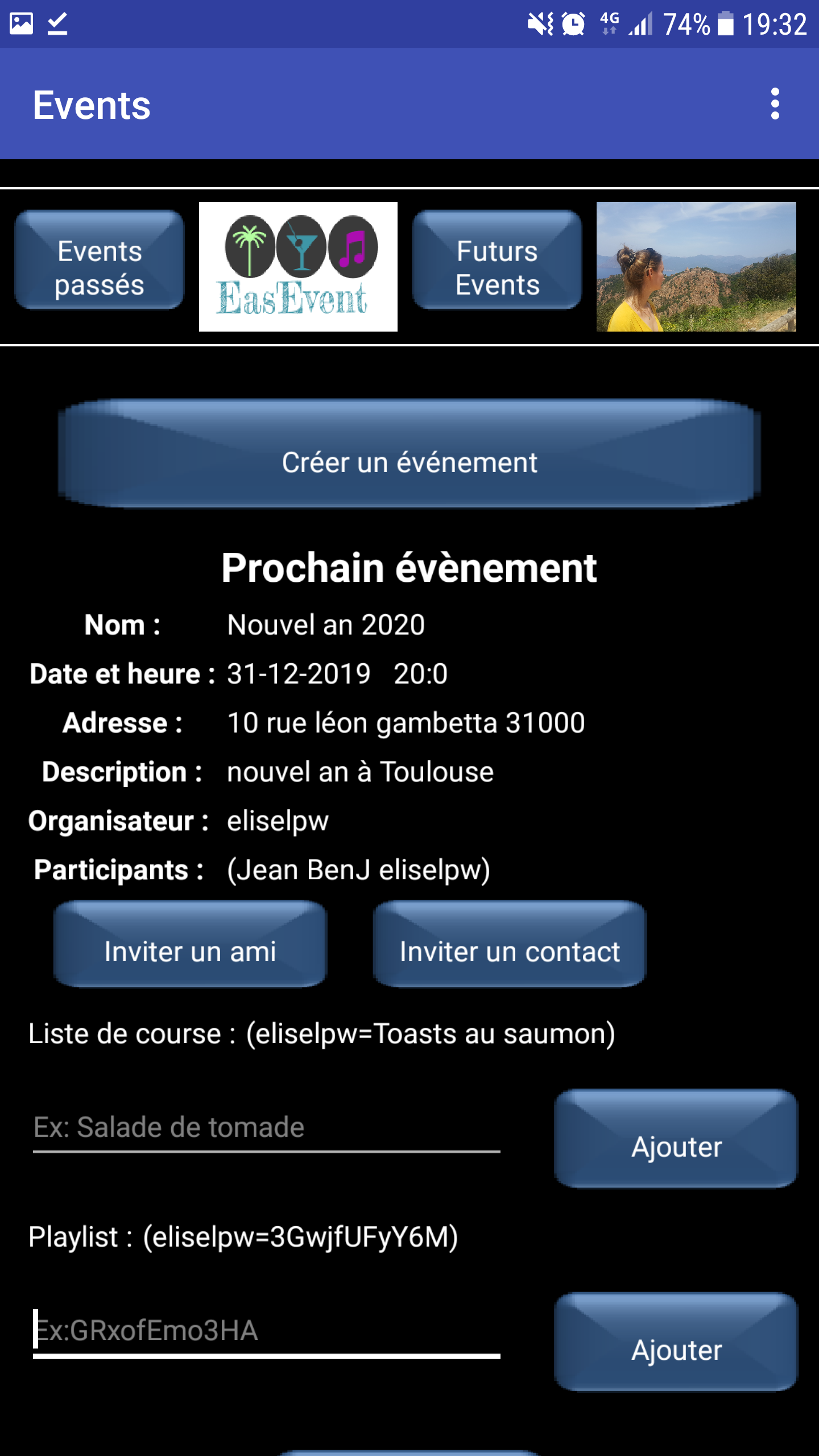Image resolution: width=819 pixels, height=1456 pixels.
Task: Focus the Salade de tomade input field
Action: 266,1128
